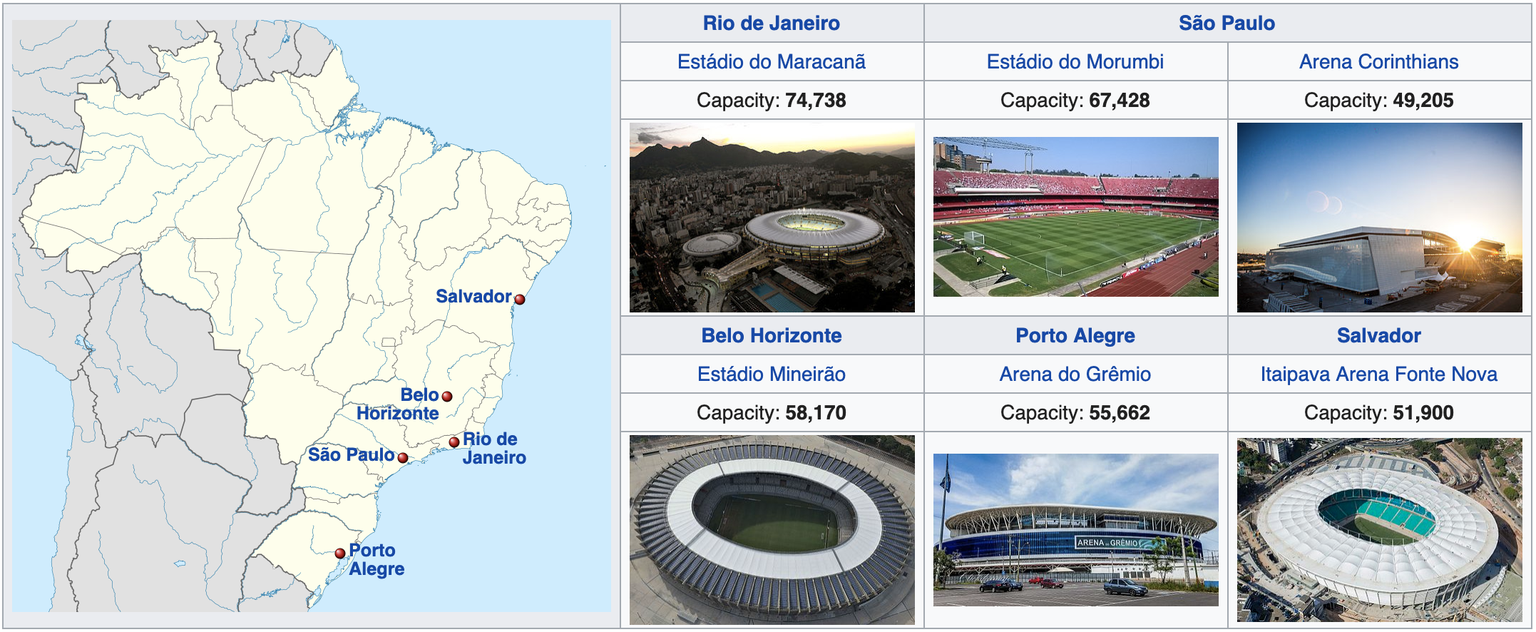Open the Arena Corinthians link
1536x632 pixels.
click(x=1379, y=62)
